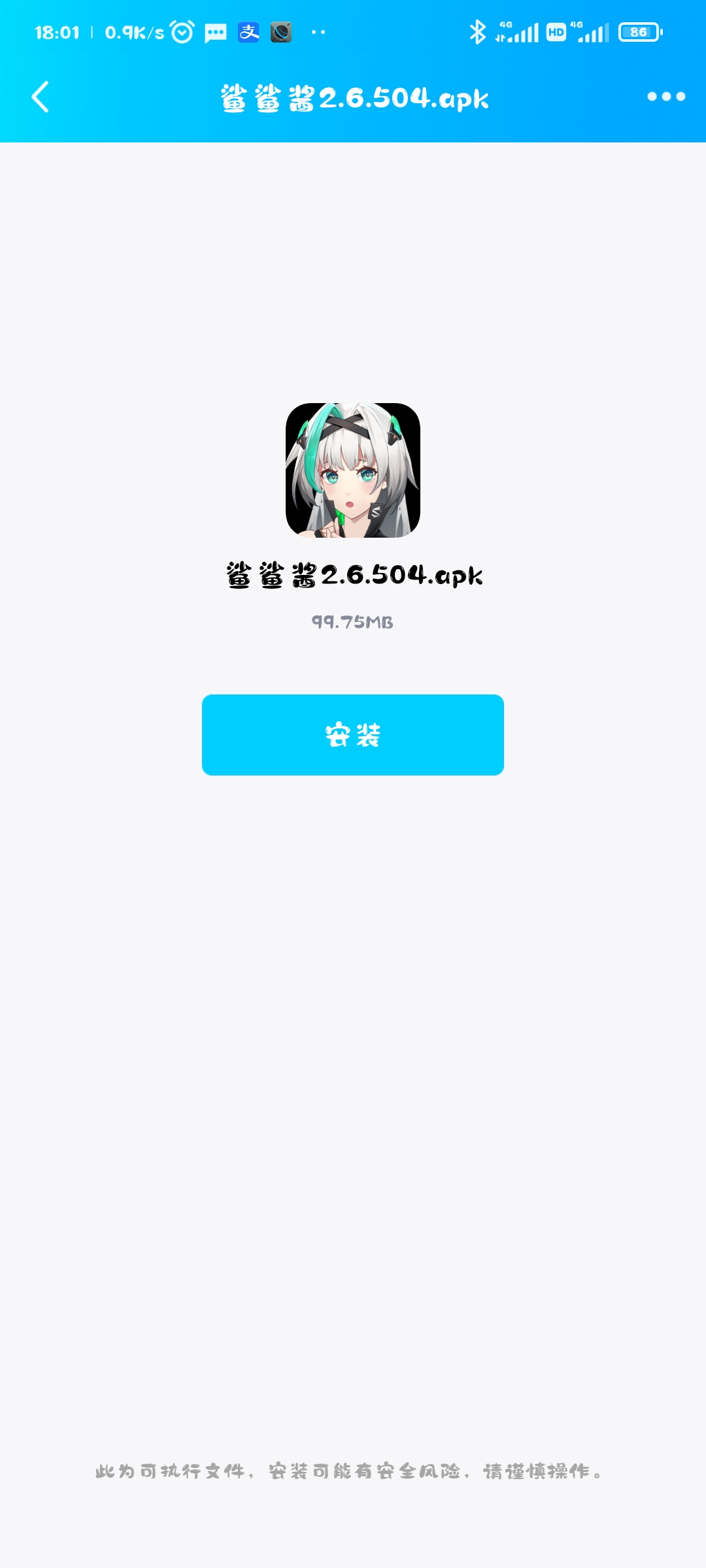Go back using the header arrow

point(41,97)
